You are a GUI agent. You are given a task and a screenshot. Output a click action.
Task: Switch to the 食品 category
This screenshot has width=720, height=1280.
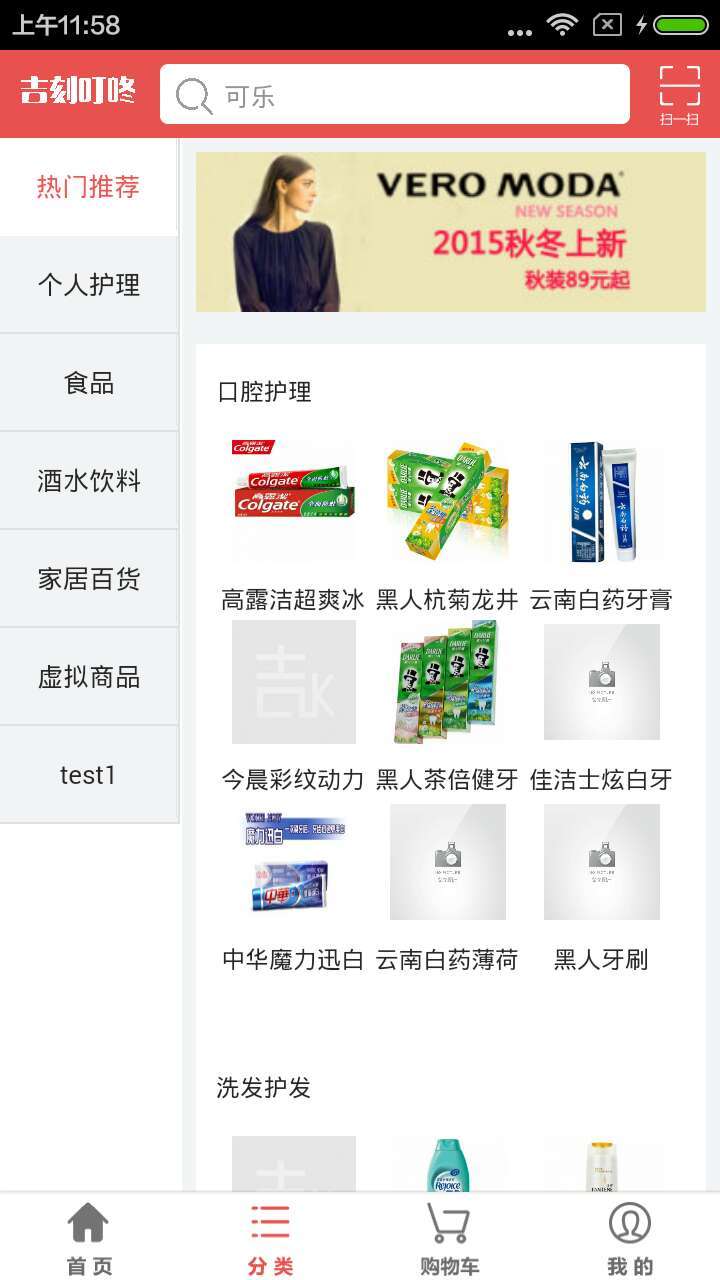tap(89, 383)
